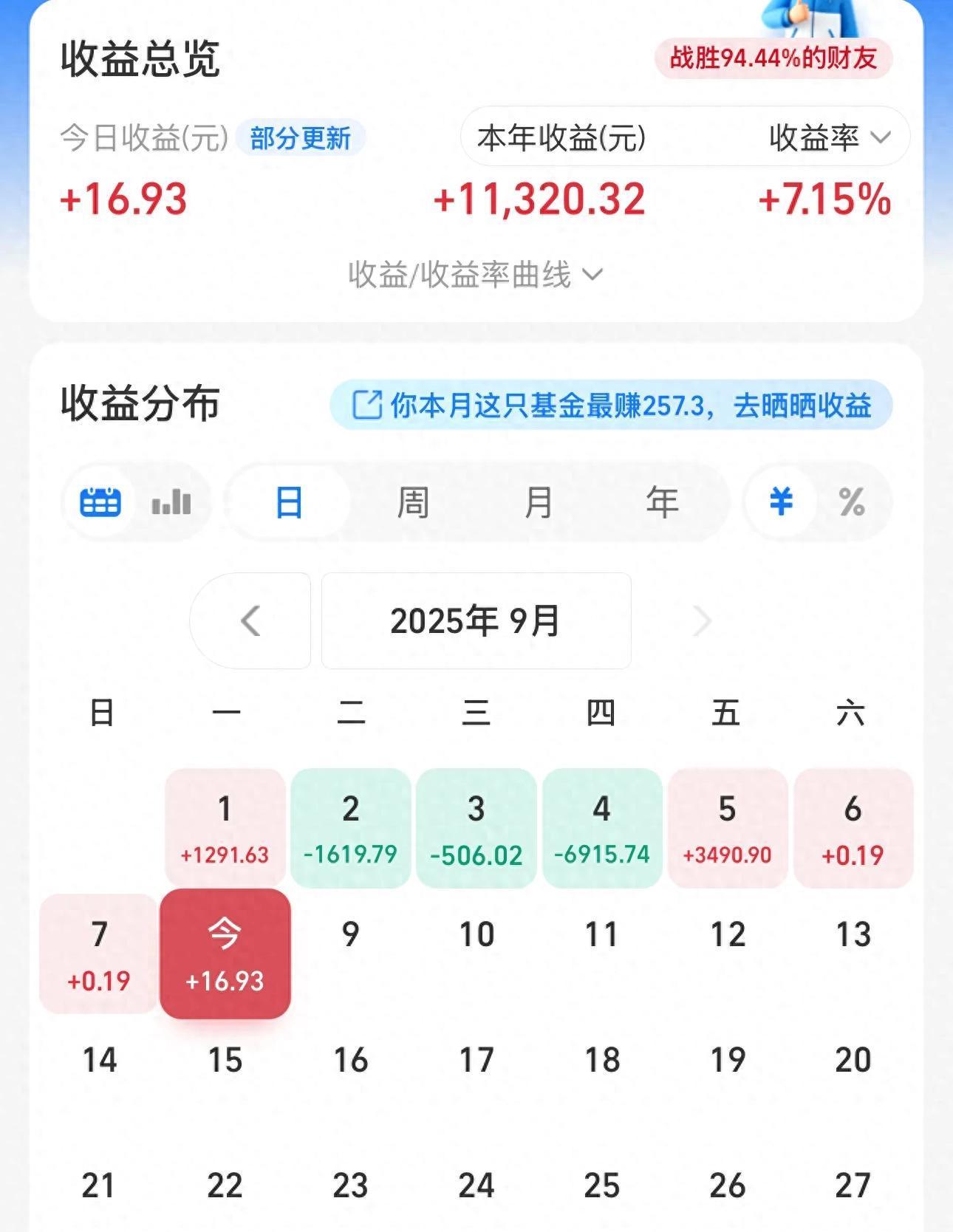Open the 2025年 9月 month picker
The width and height of the screenshot is (953, 1232).
(x=476, y=620)
